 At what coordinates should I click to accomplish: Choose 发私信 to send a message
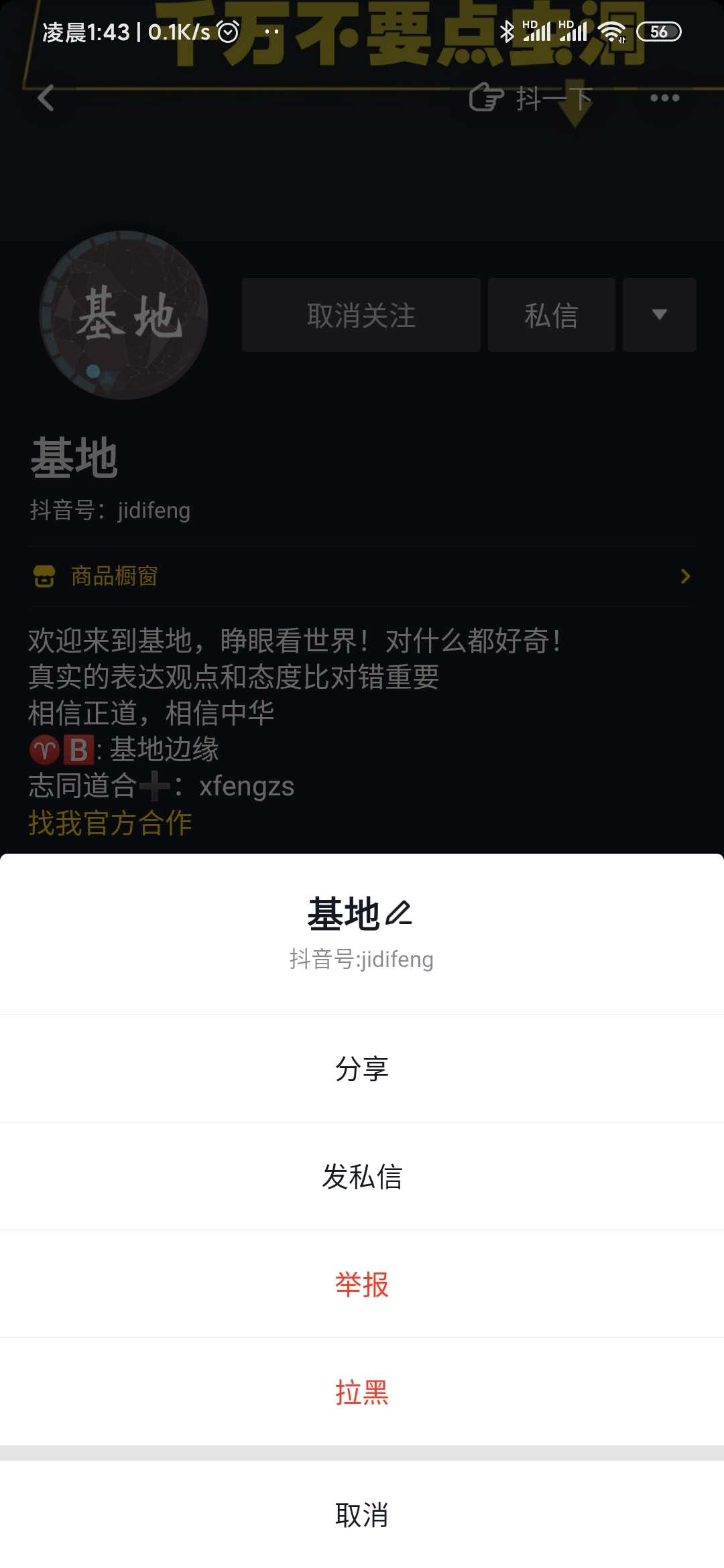pos(362,1177)
